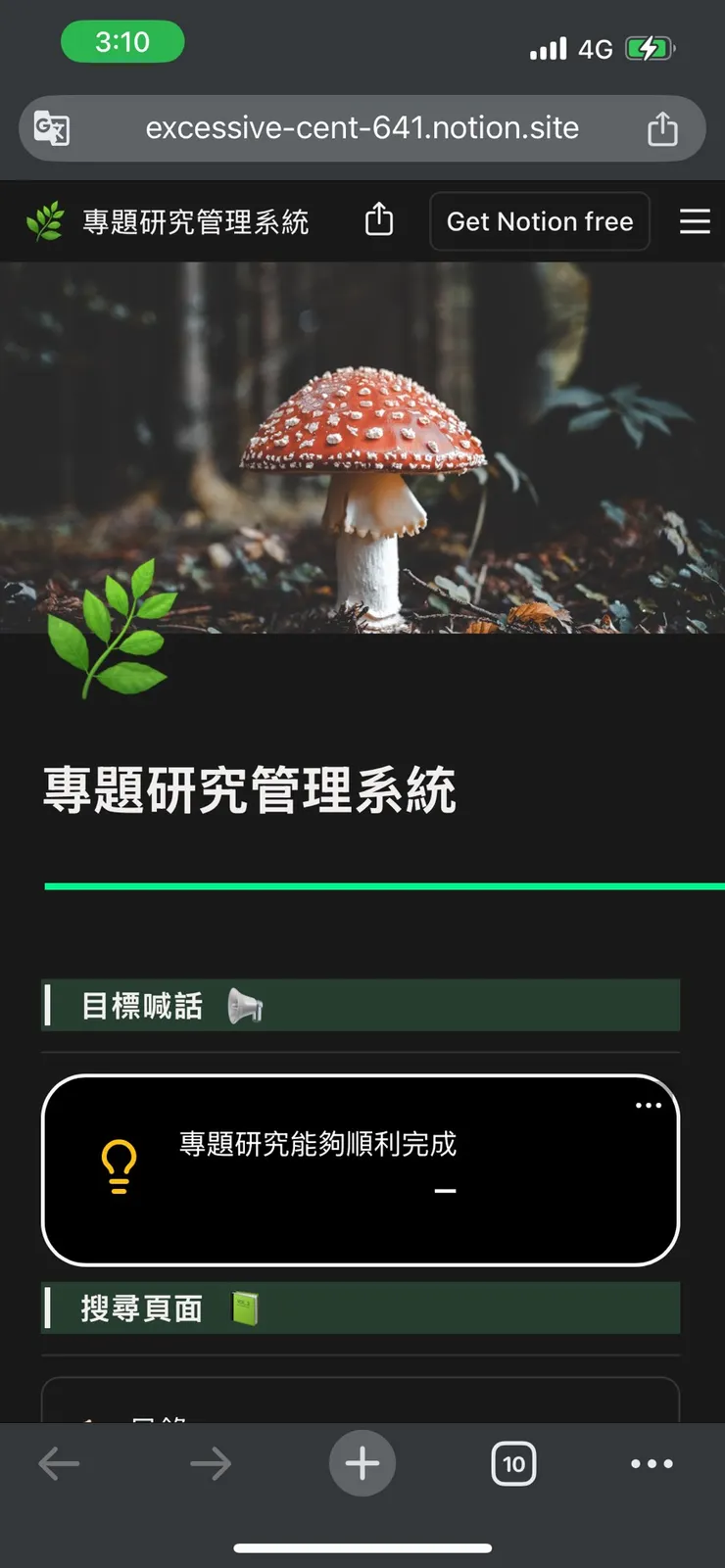Share the Notion page 專題研究管理系統
Image resolution: width=725 pixels, height=1568 pixels.
[379, 221]
